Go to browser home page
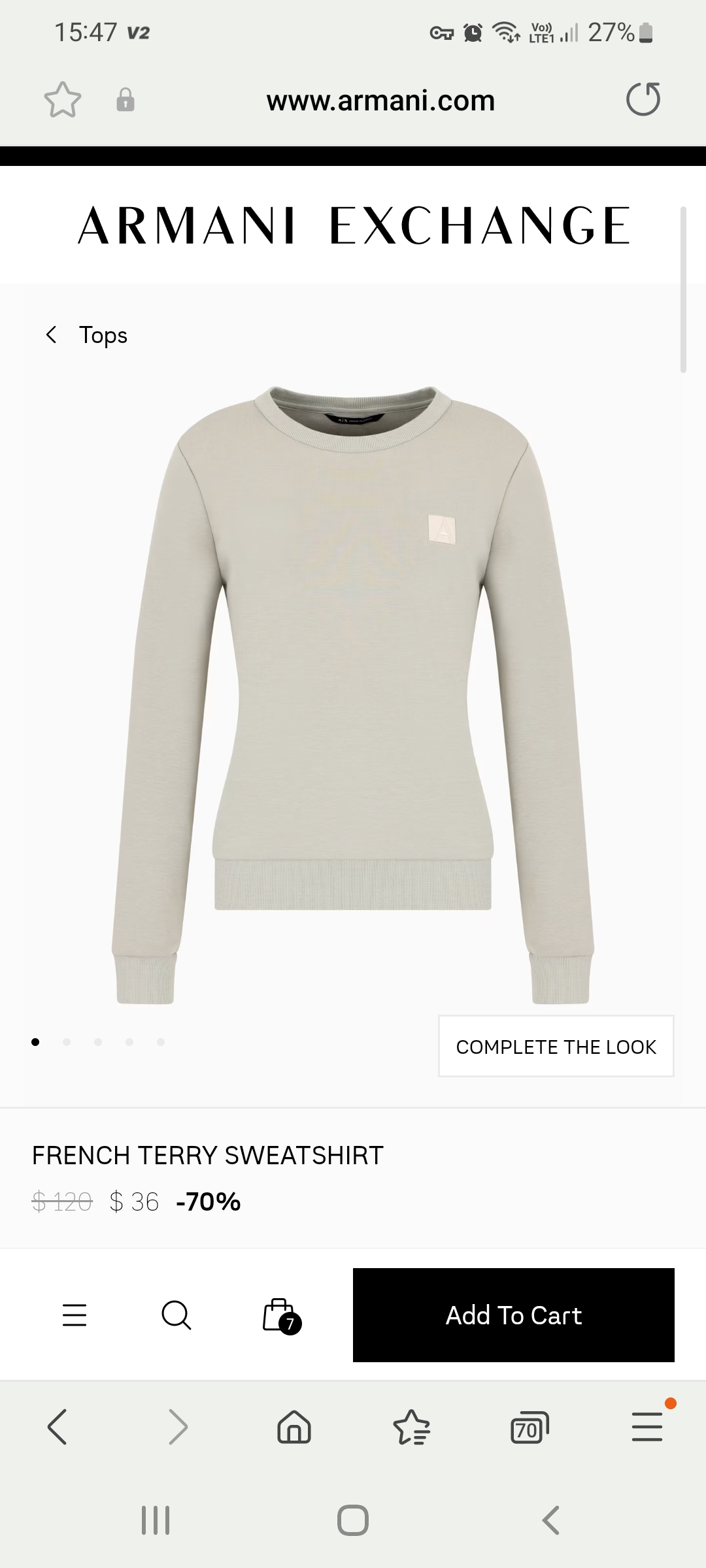This screenshot has width=706, height=1568. tap(294, 1427)
